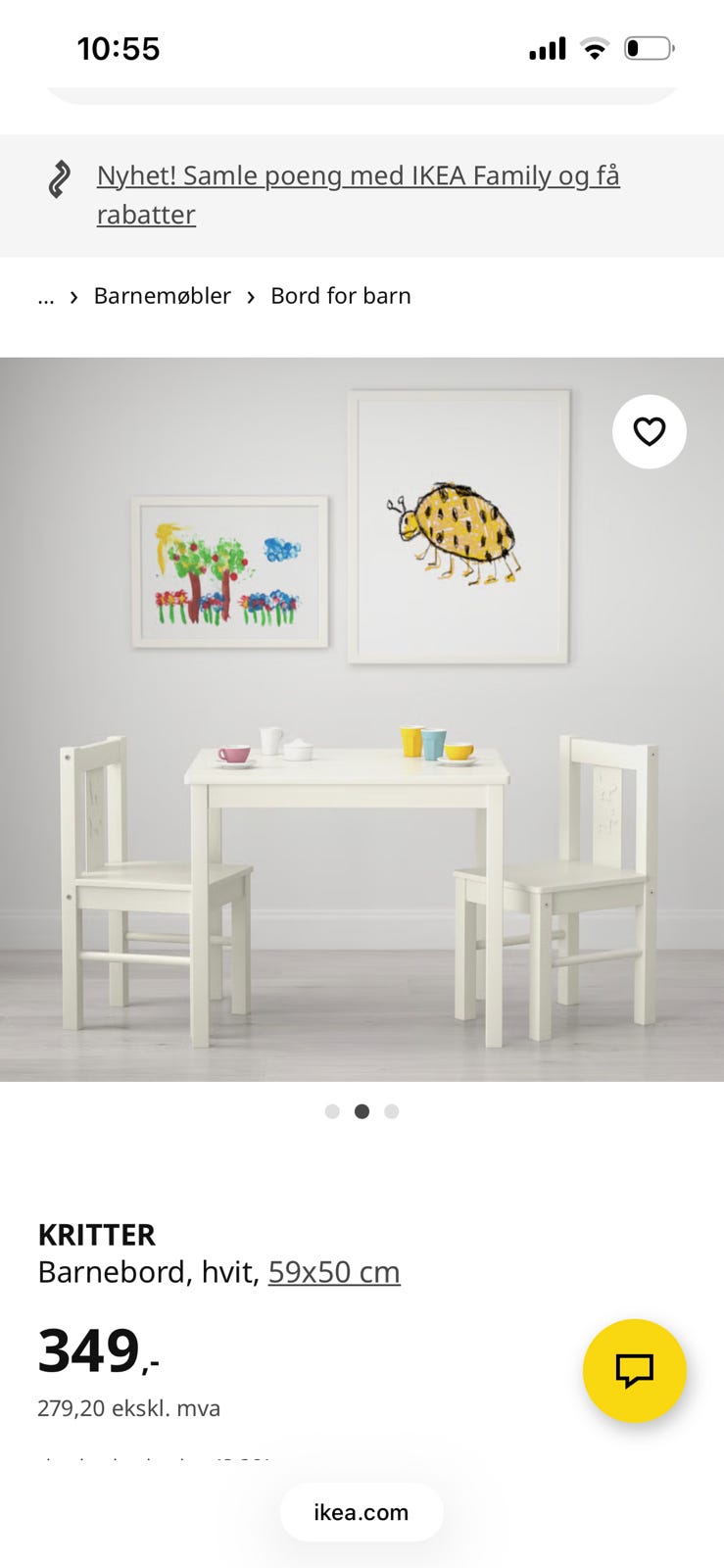Click the chevron before Bord for barn
The image size is (724, 1568).
tap(252, 295)
